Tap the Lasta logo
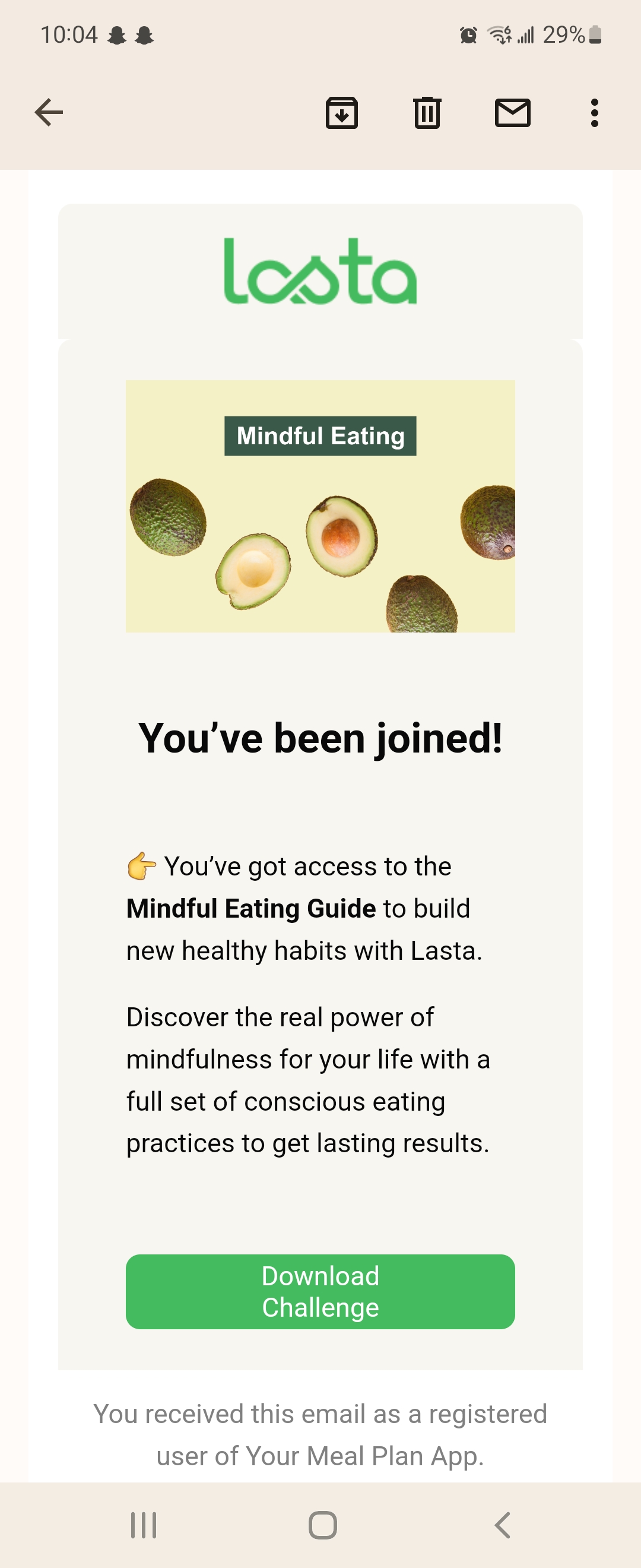Viewport: 641px width, 1568px height. (x=320, y=271)
